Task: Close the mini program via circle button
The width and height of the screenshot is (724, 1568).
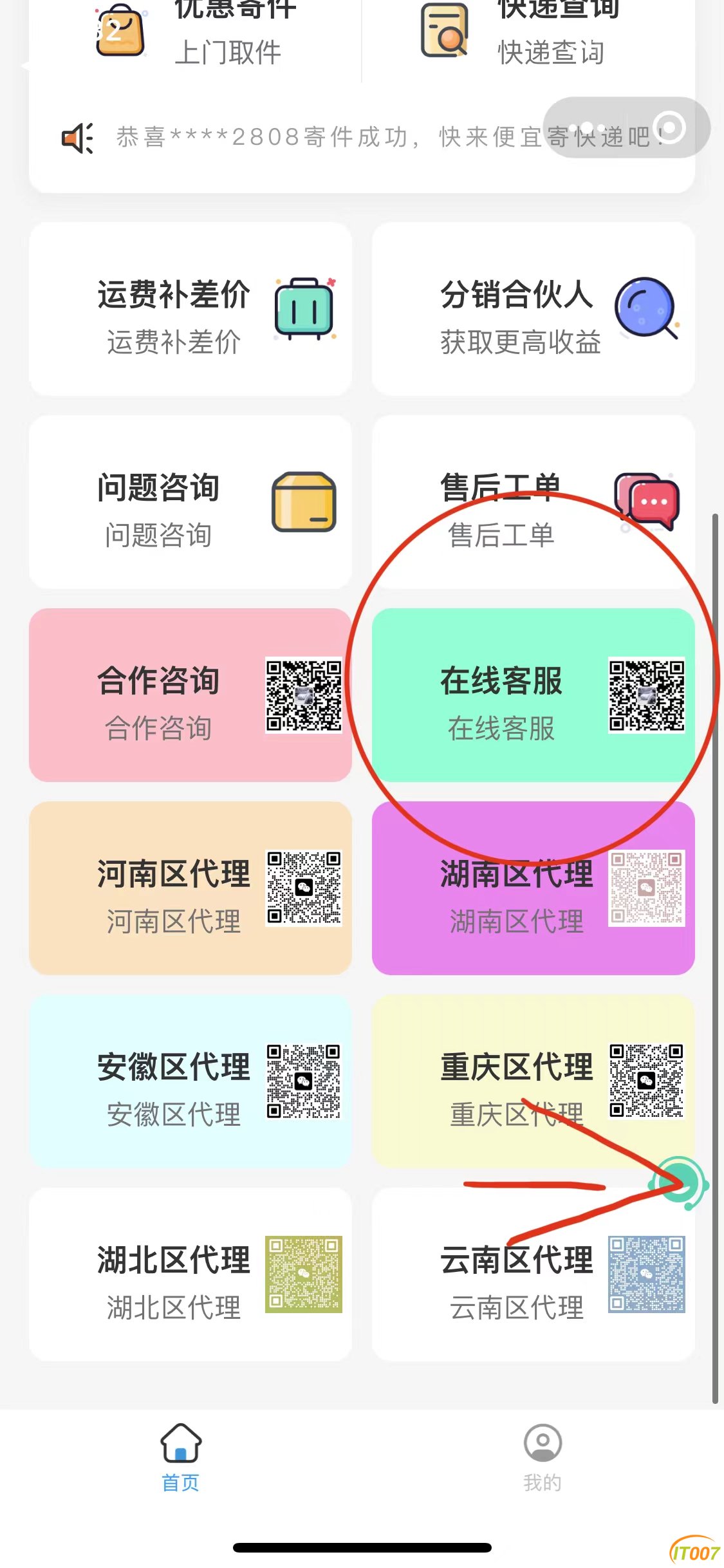Action: [x=669, y=127]
